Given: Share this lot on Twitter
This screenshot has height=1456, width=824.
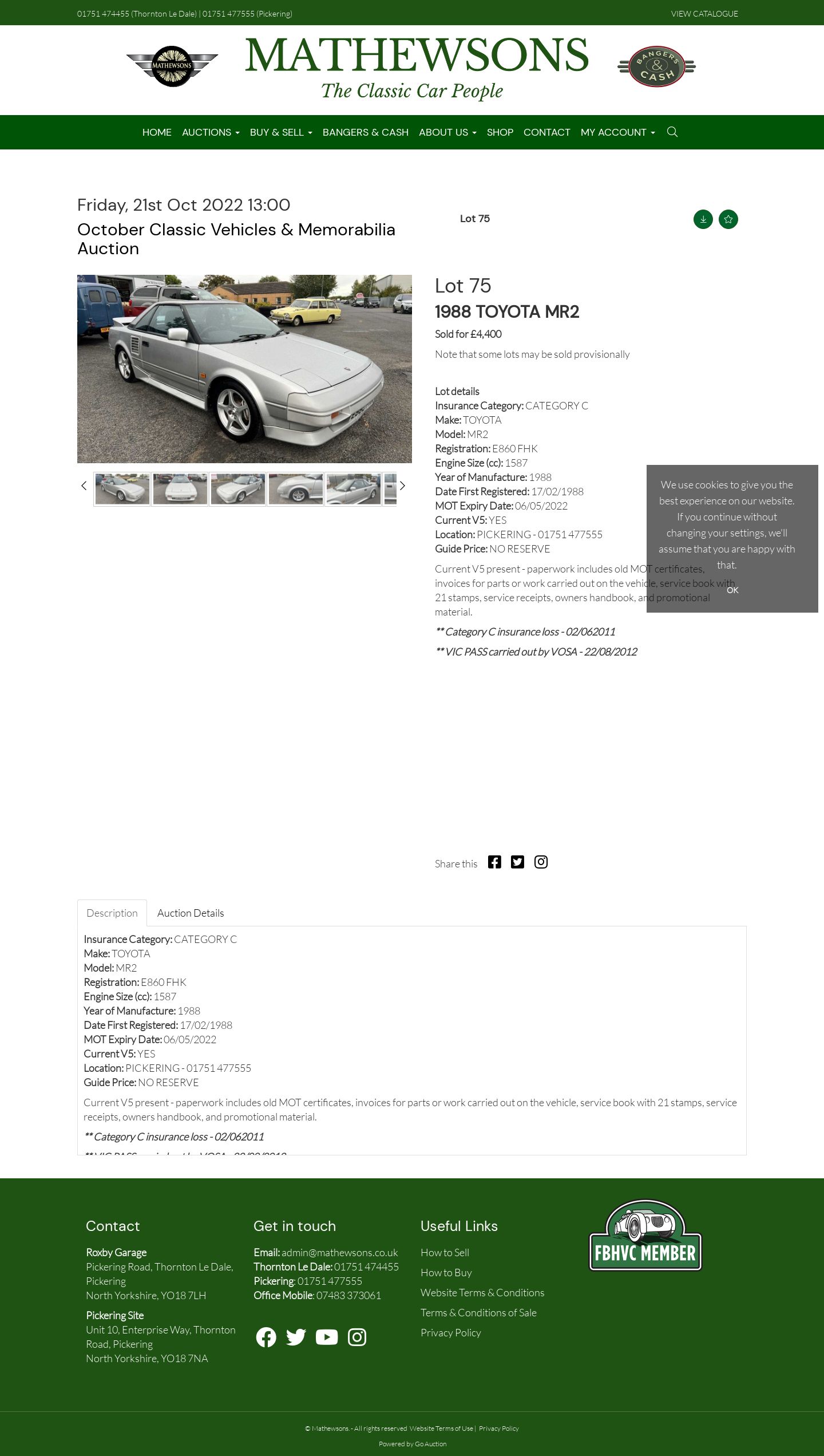Looking at the screenshot, I should (x=517, y=862).
